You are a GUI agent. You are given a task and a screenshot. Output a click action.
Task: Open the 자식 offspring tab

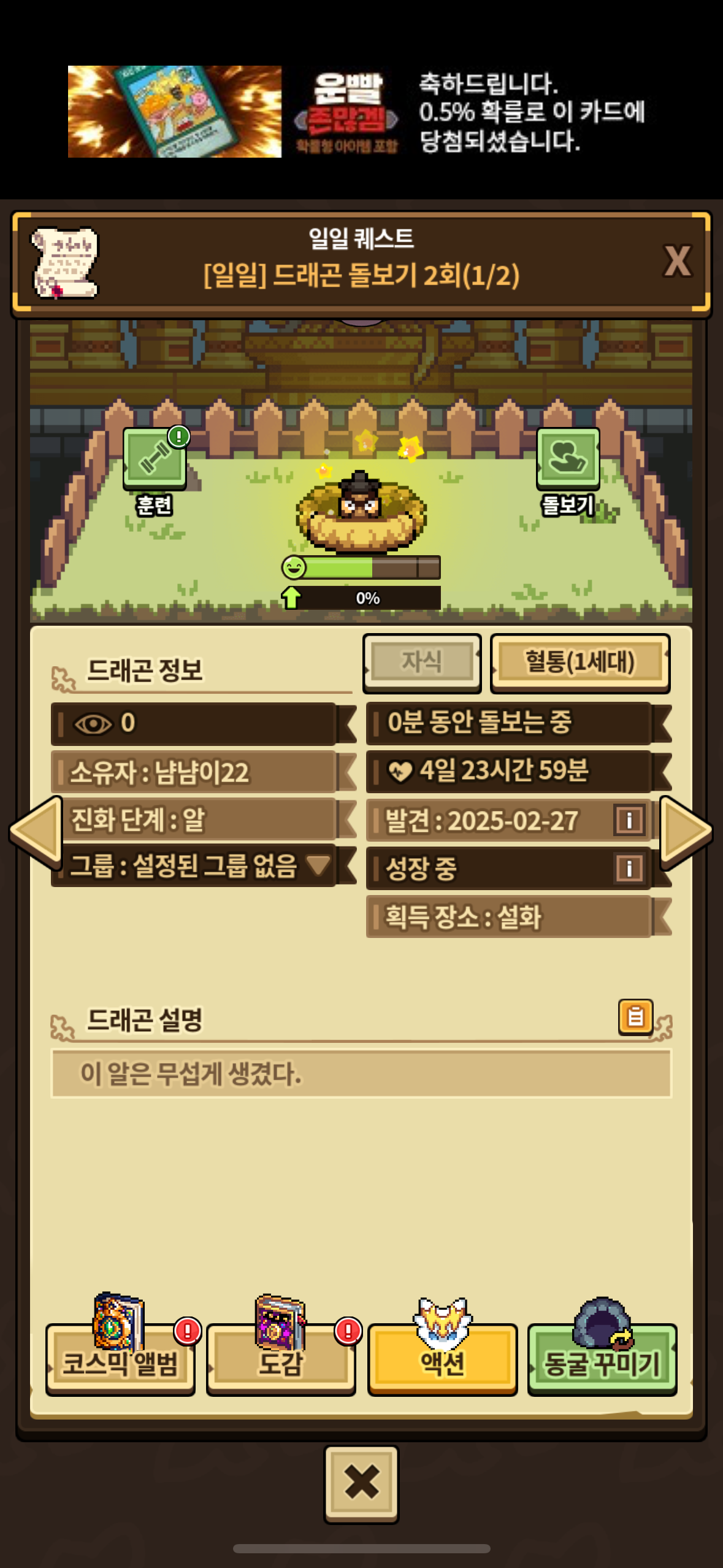coord(422,662)
